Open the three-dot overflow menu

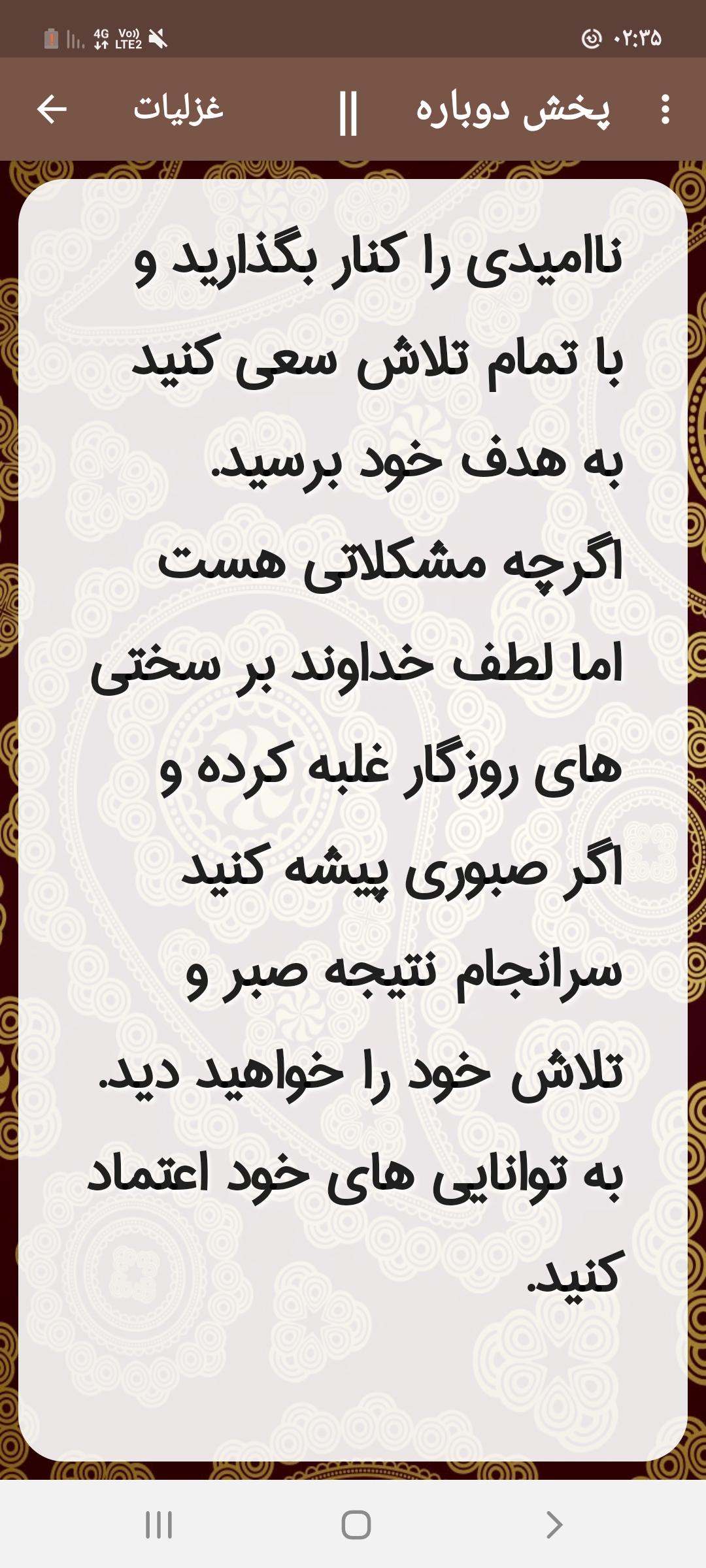pos(665,109)
